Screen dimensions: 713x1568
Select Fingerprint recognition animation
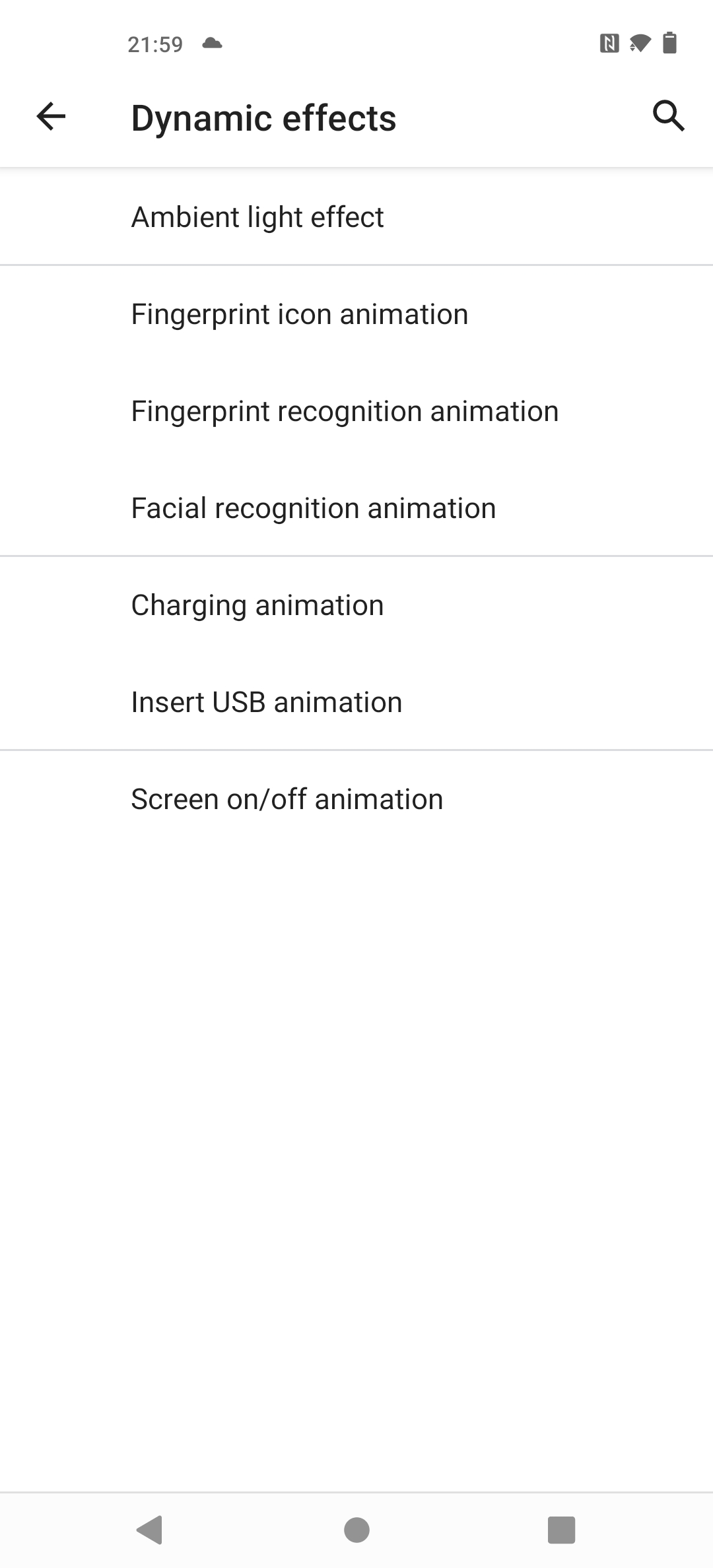tap(356, 411)
